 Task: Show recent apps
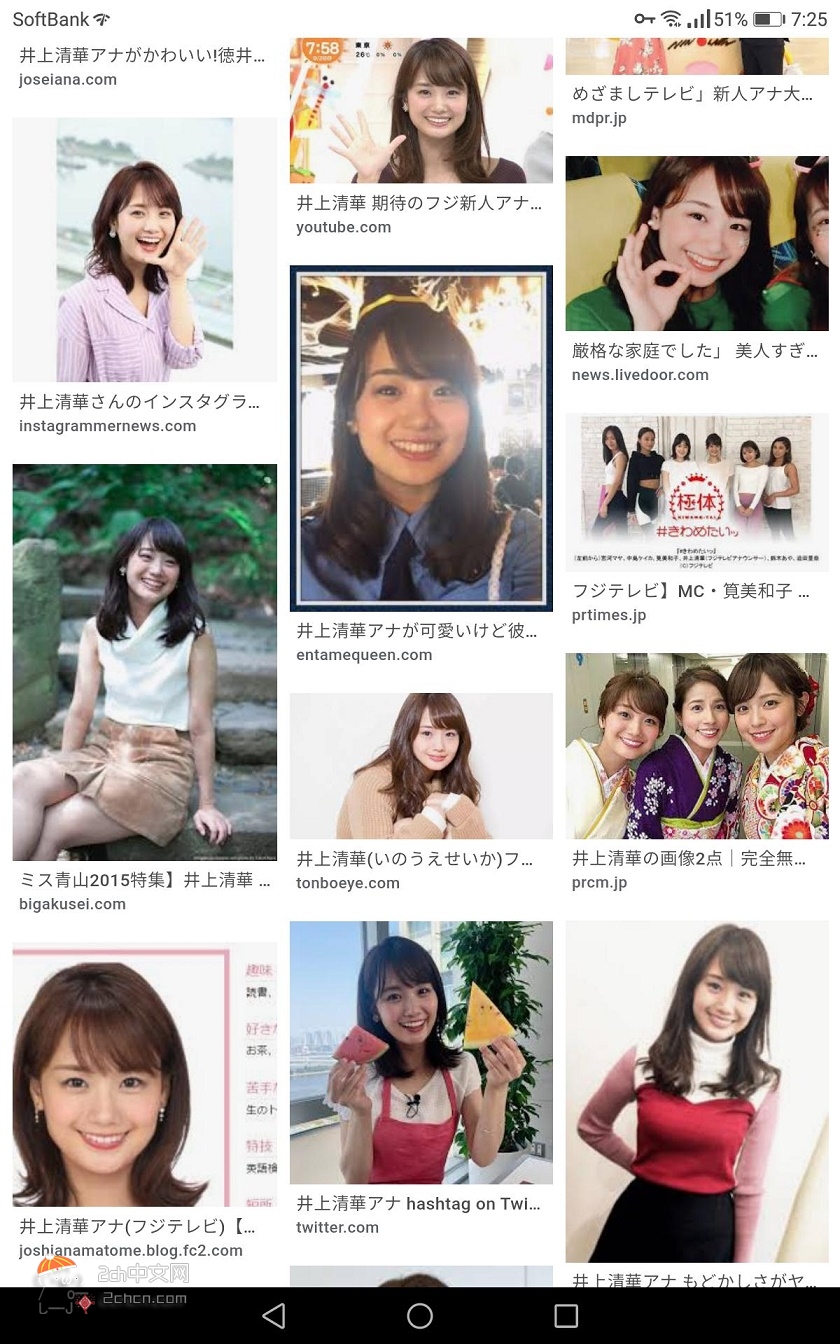566,1315
